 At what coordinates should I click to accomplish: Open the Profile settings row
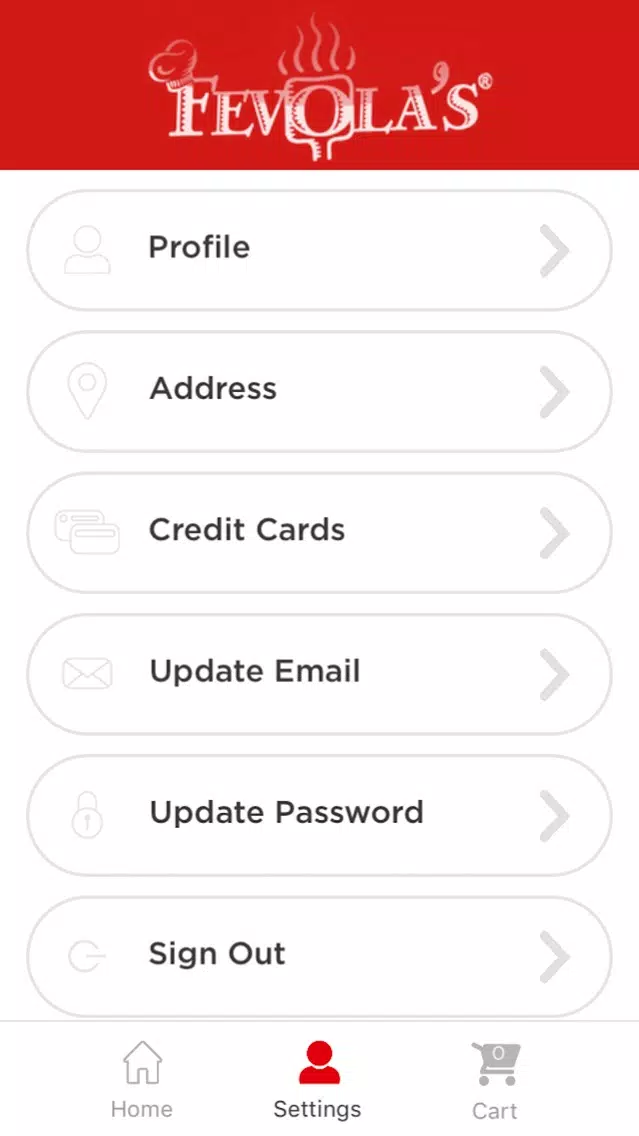(320, 250)
